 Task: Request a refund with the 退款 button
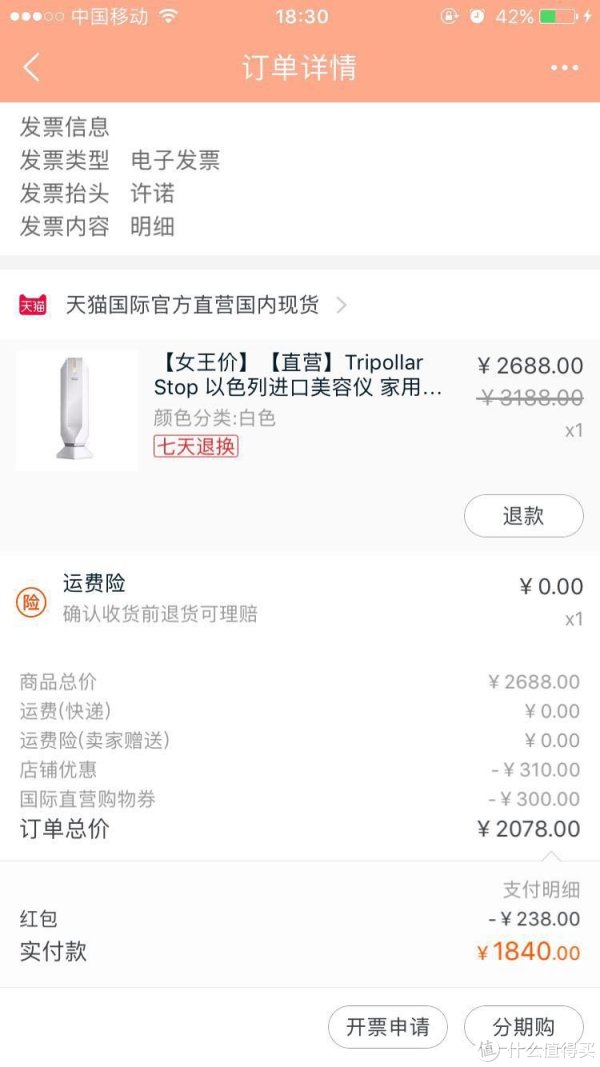click(523, 516)
